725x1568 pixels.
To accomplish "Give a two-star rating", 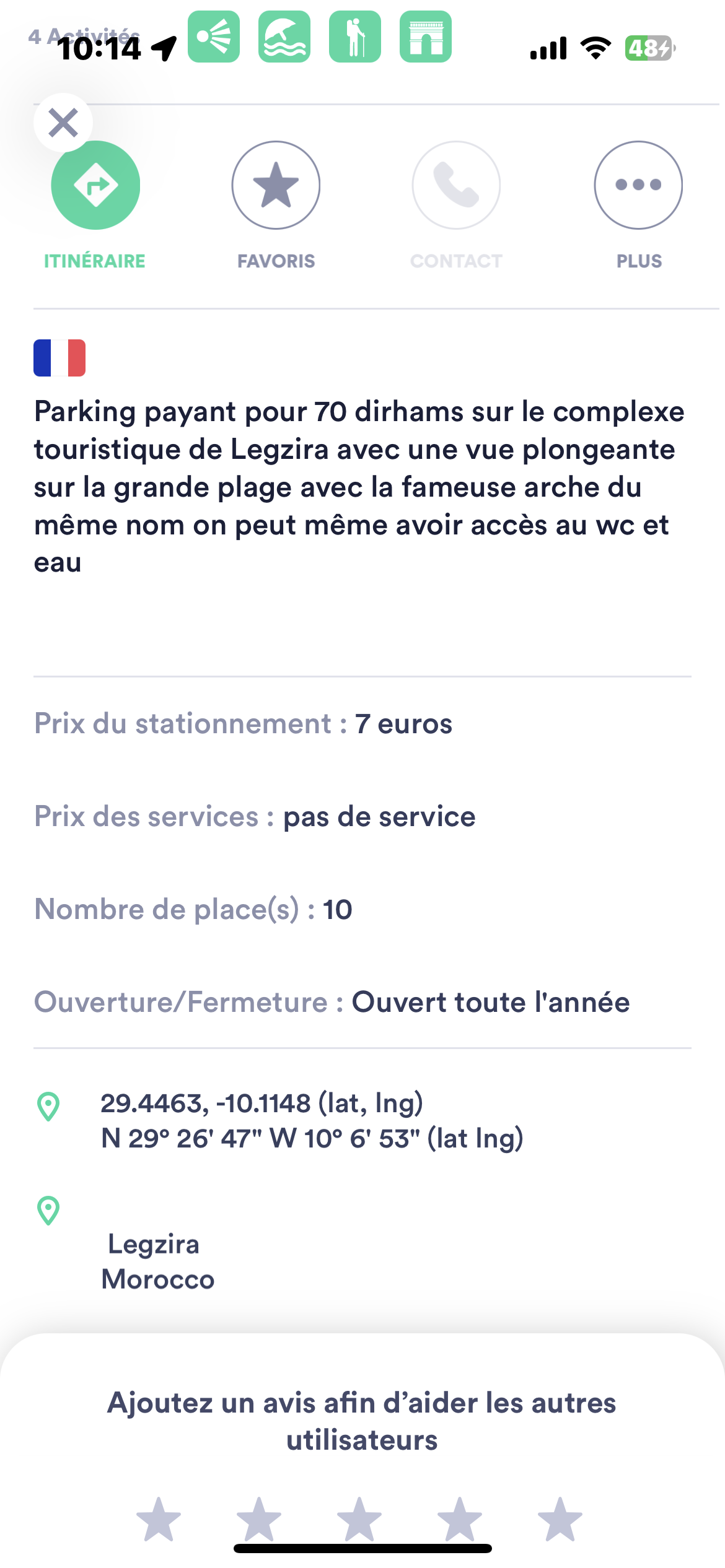I will 259,1519.
